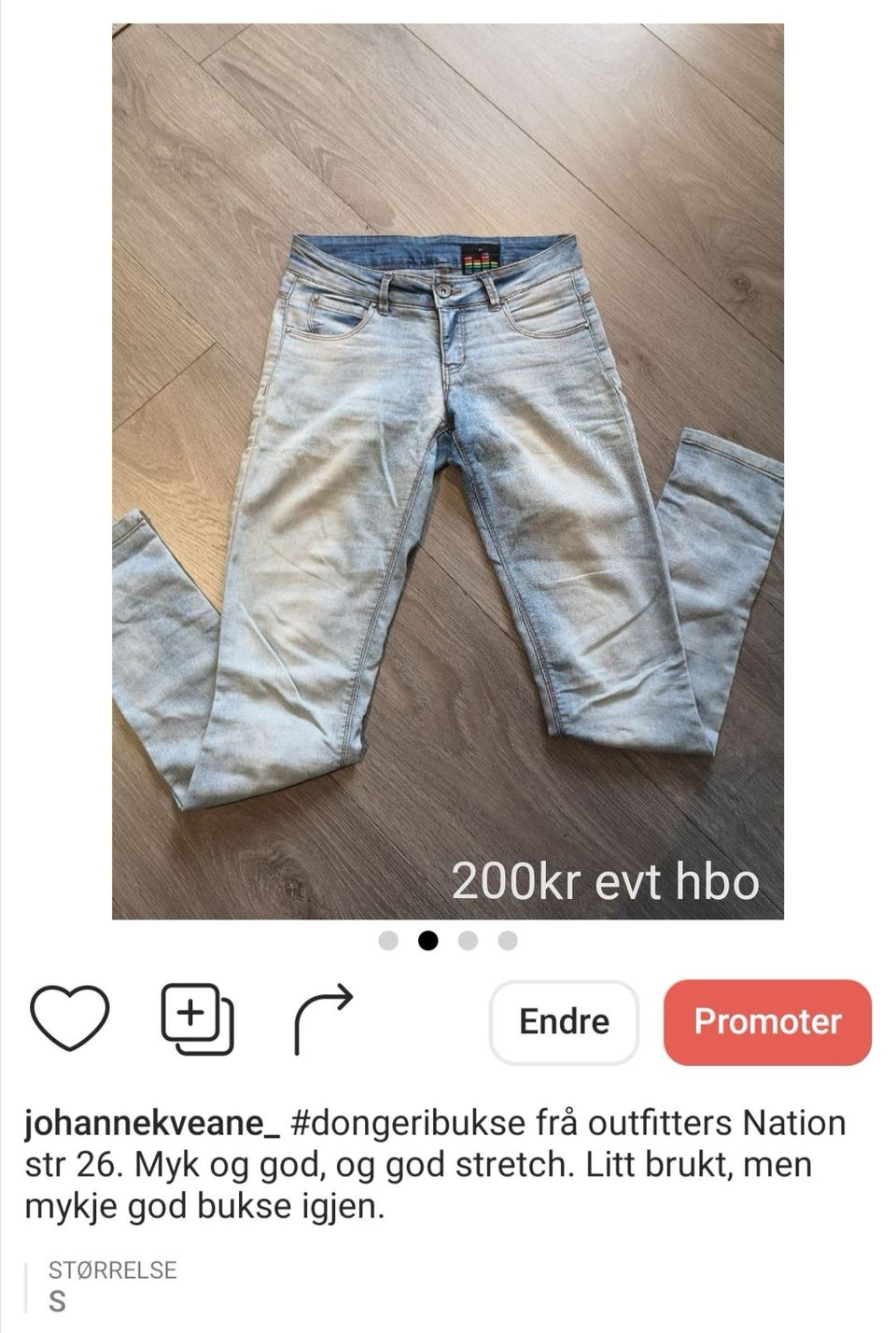This screenshot has width=896, height=1333.
Task: Promote the listing with the Promoter button
Action: (767, 1020)
